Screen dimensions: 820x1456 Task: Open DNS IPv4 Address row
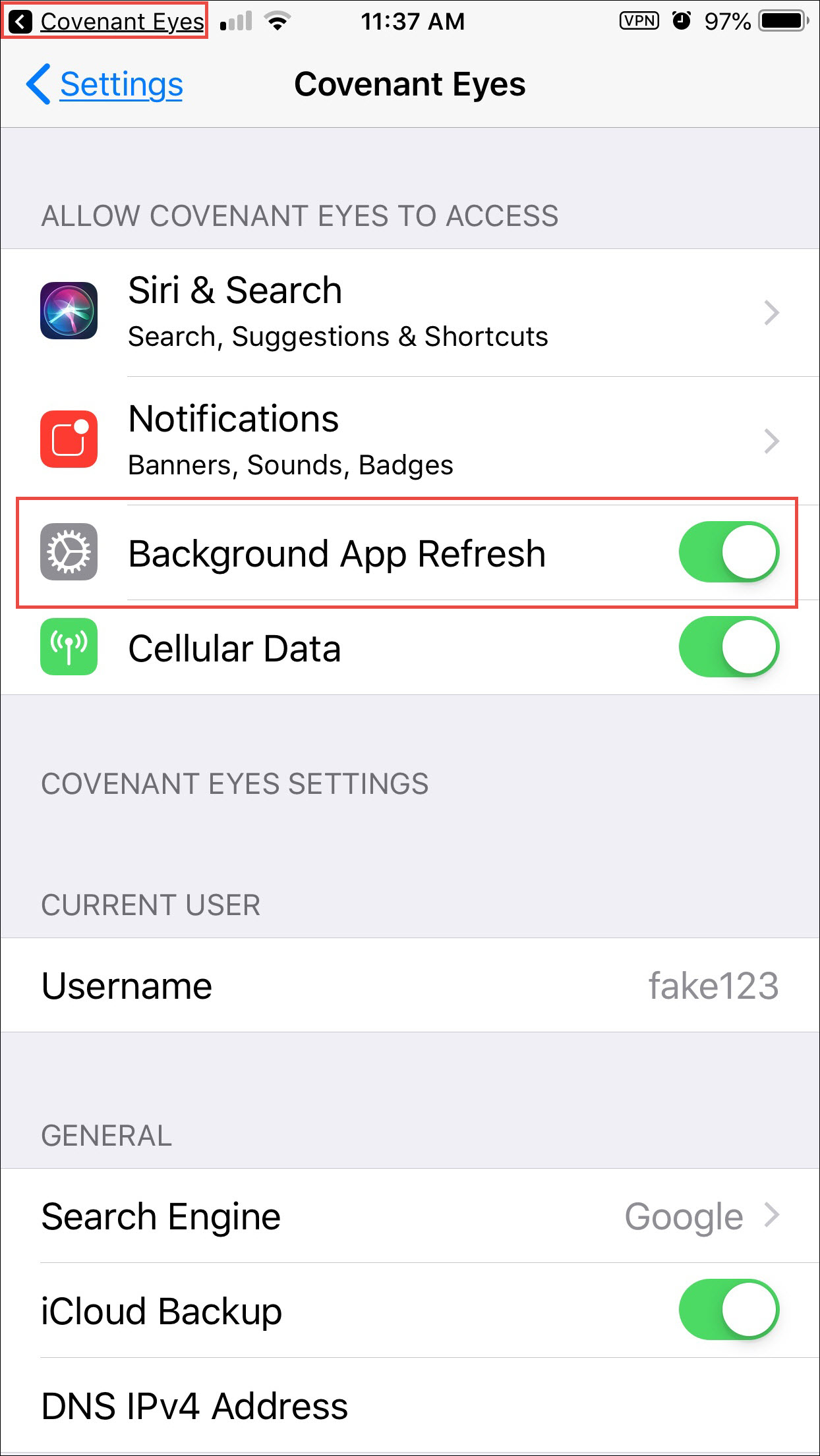410,1406
